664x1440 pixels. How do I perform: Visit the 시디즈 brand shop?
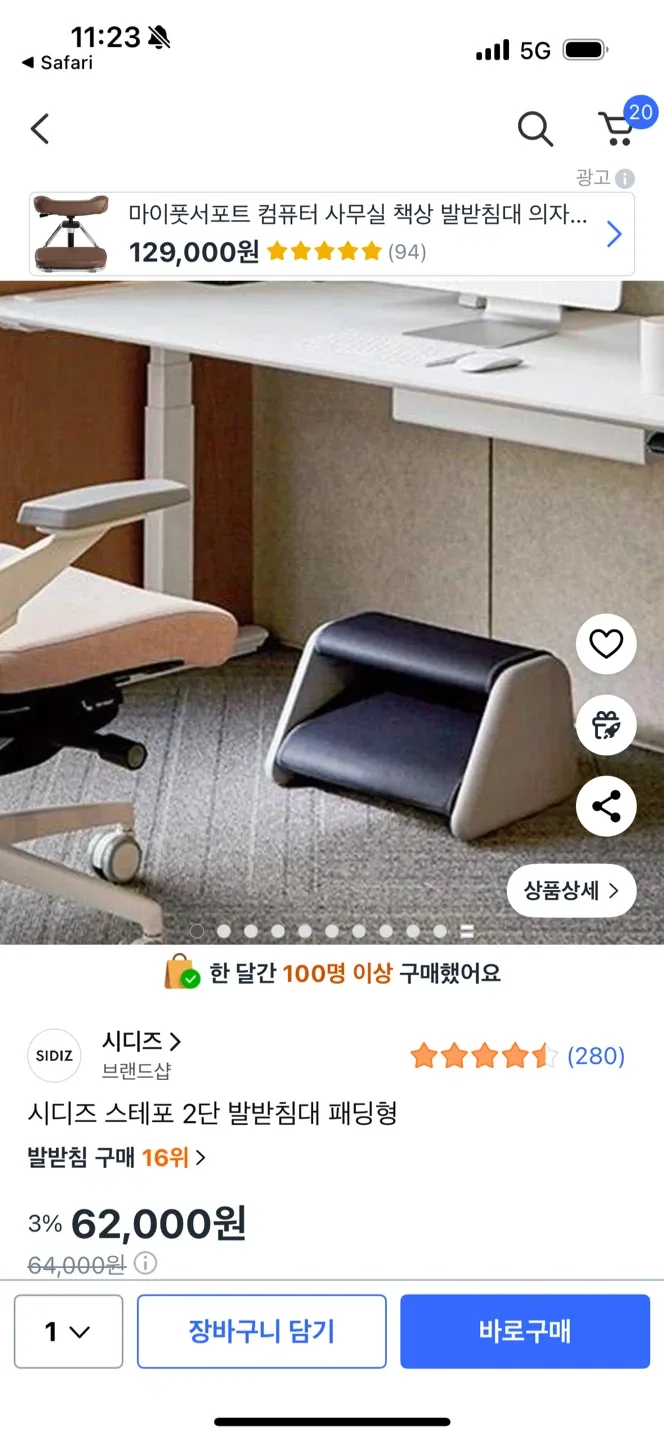[x=141, y=1042]
